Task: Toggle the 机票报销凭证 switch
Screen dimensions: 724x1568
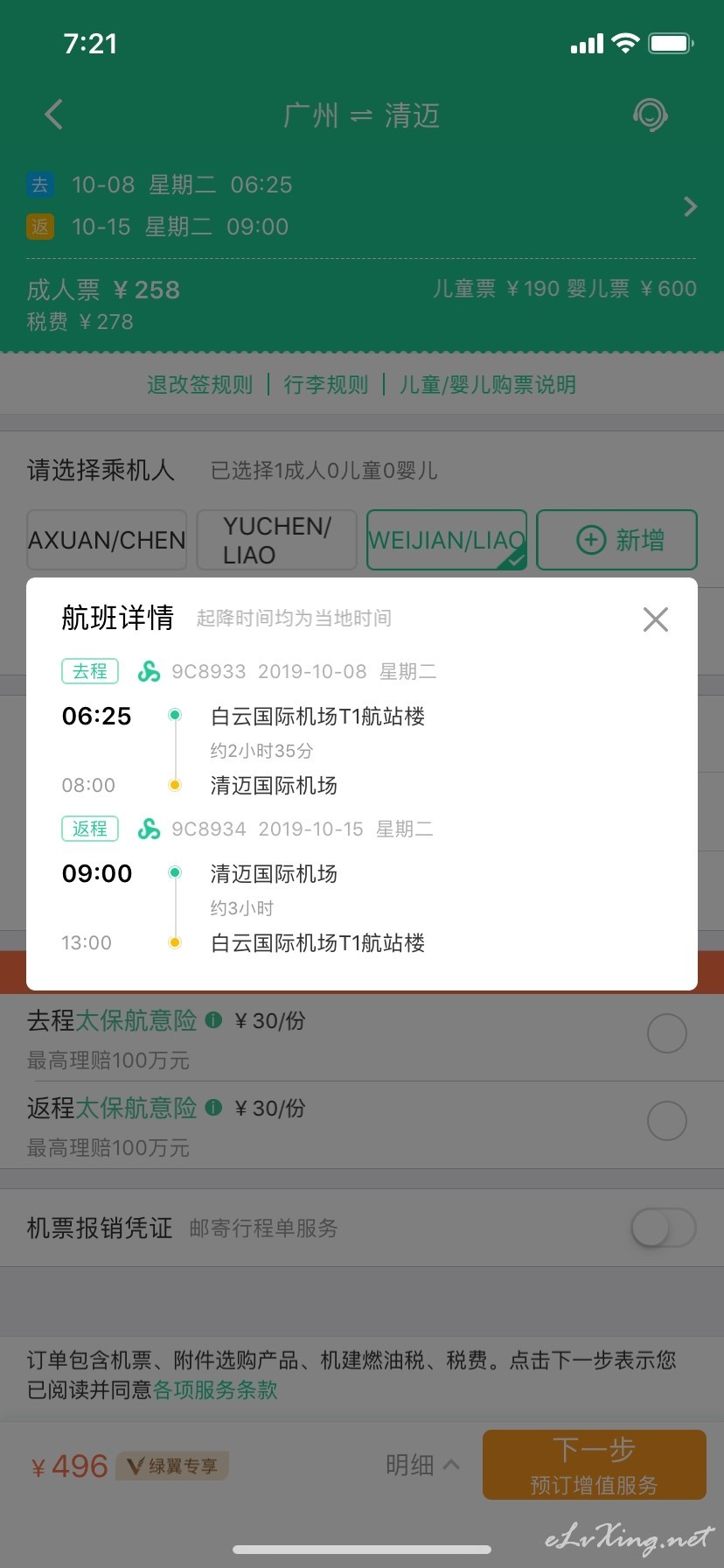Action: [664, 1228]
